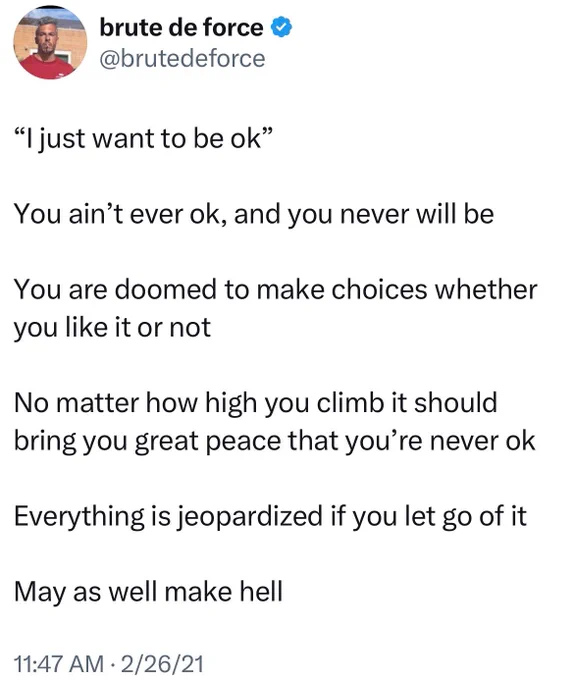The width and height of the screenshot is (574, 680).
Task: Open the 11:47 AM · 2/26/21 timestamp
Action: point(108,664)
